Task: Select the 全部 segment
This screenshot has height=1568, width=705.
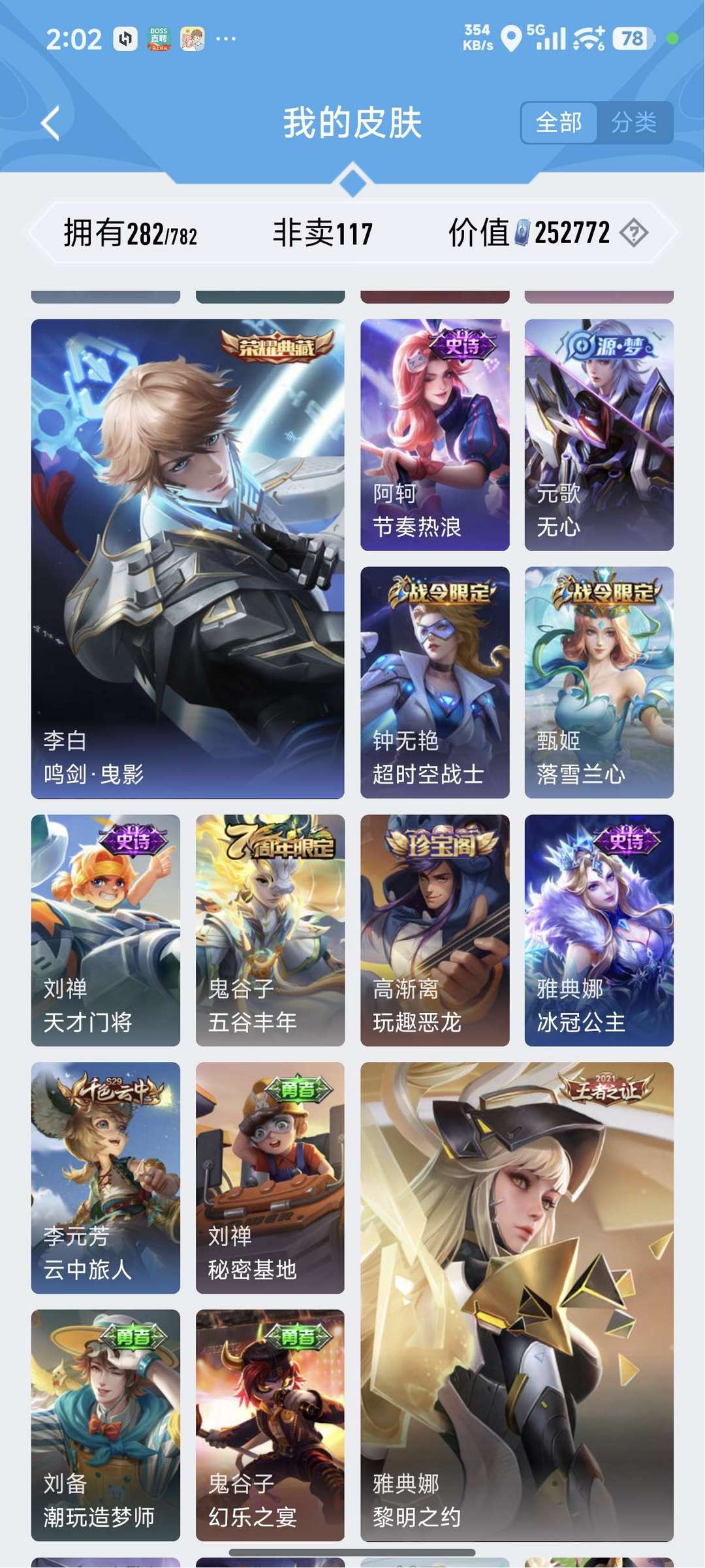Action: [x=559, y=123]
